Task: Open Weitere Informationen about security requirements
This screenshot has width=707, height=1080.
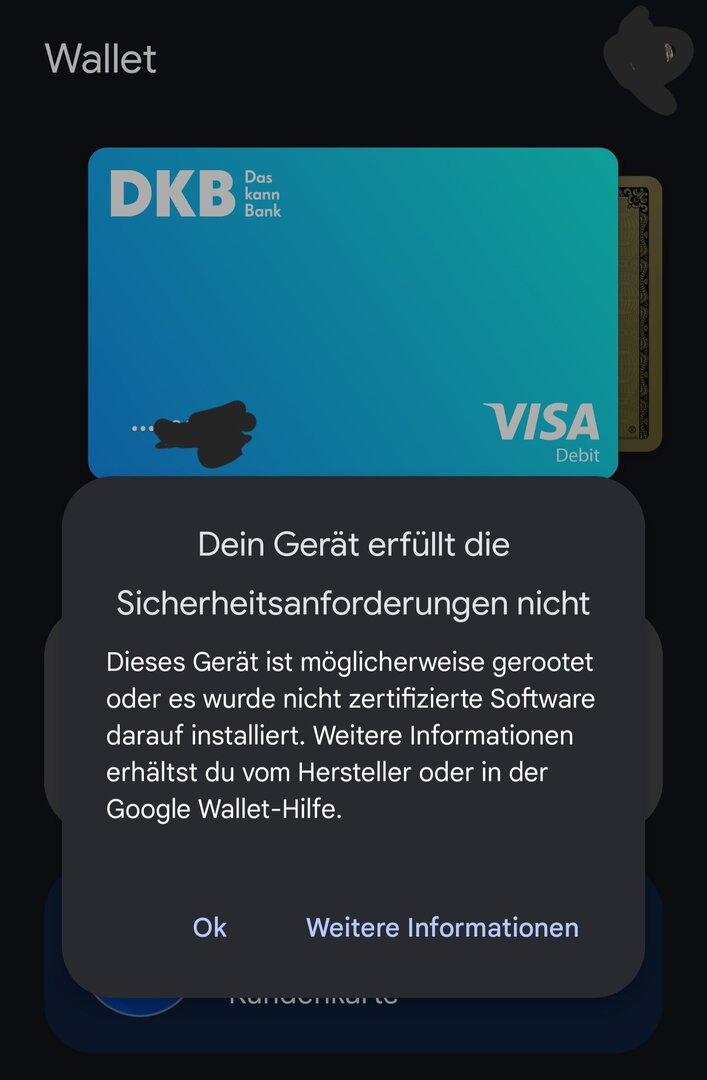Action: pos(442,927)
